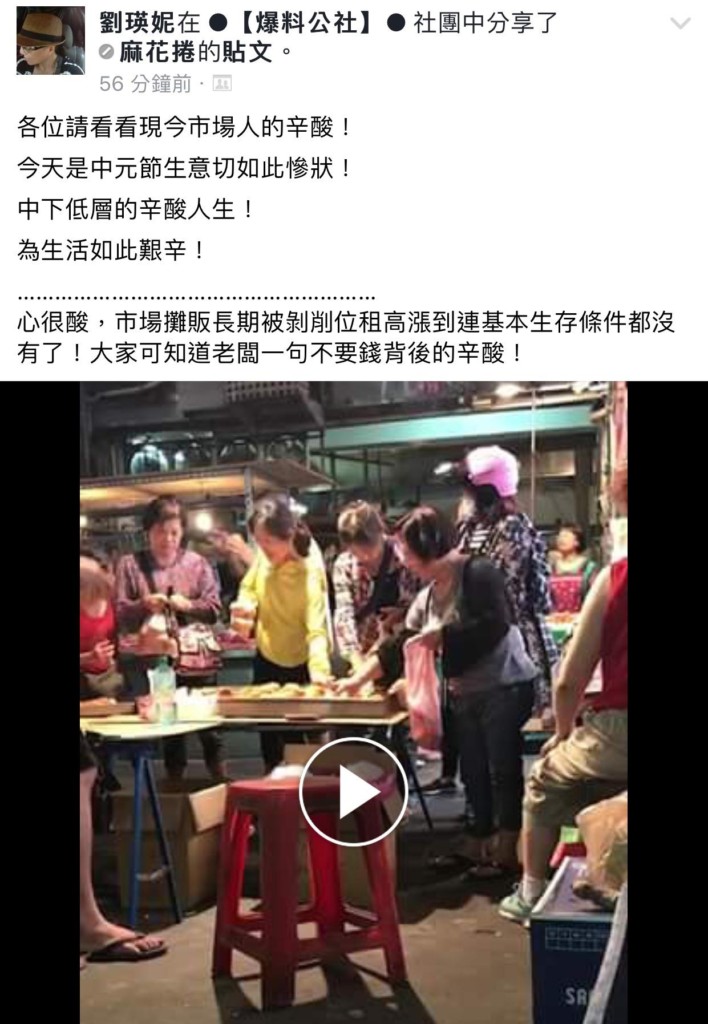
Task: View 麻花捲's profile
Action: [x=157, y=53]
